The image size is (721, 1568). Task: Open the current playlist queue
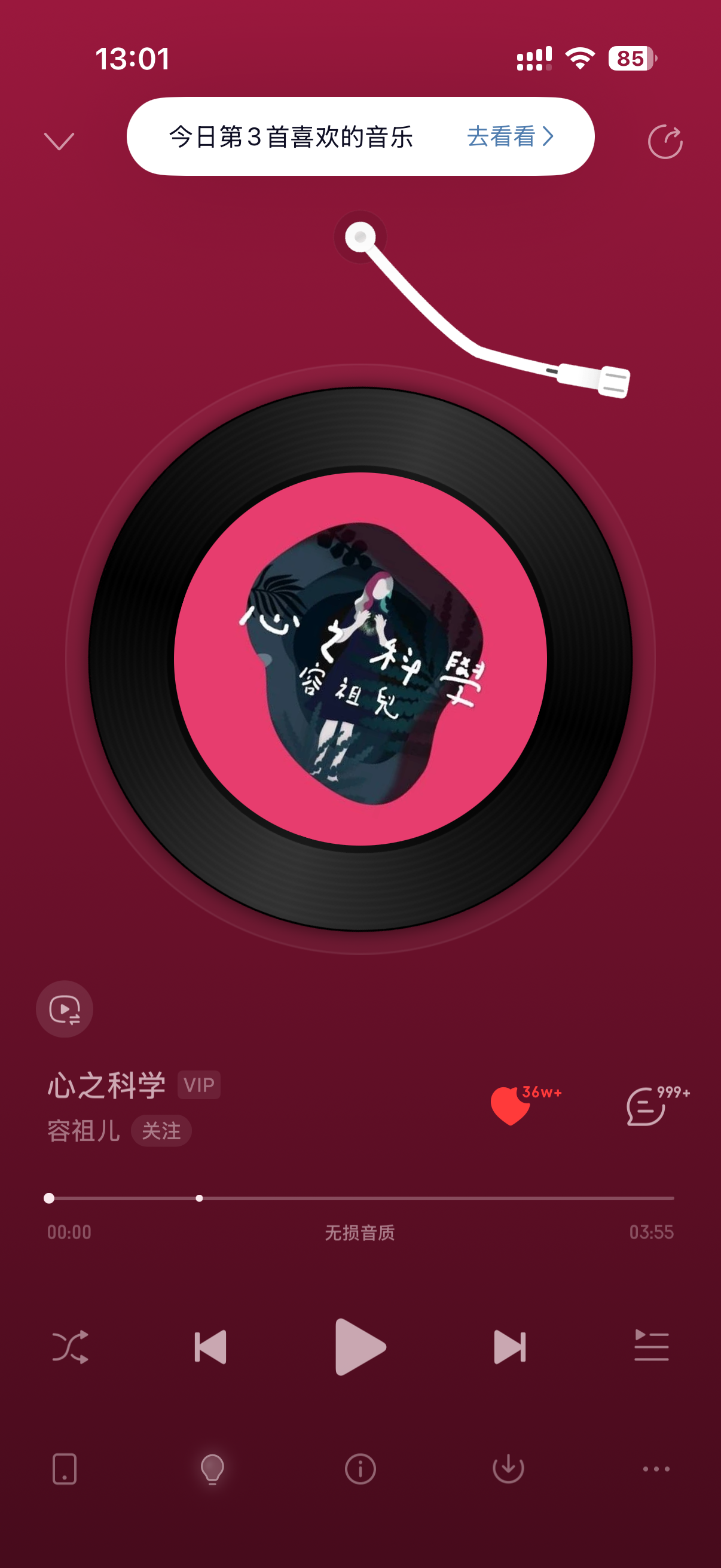tap(651, 1347)
